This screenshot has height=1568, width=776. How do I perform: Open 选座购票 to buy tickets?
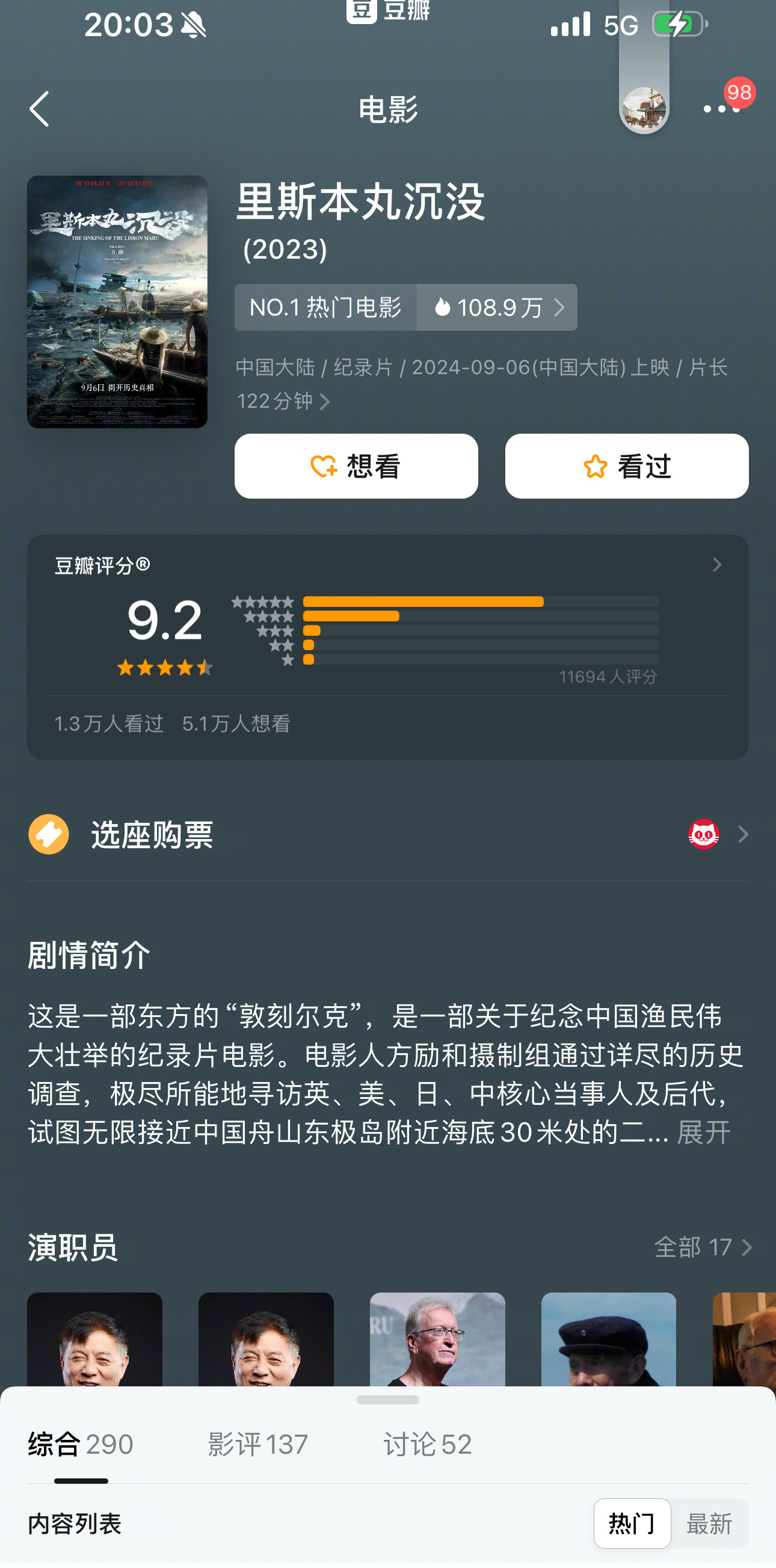[x=387, y=834]
